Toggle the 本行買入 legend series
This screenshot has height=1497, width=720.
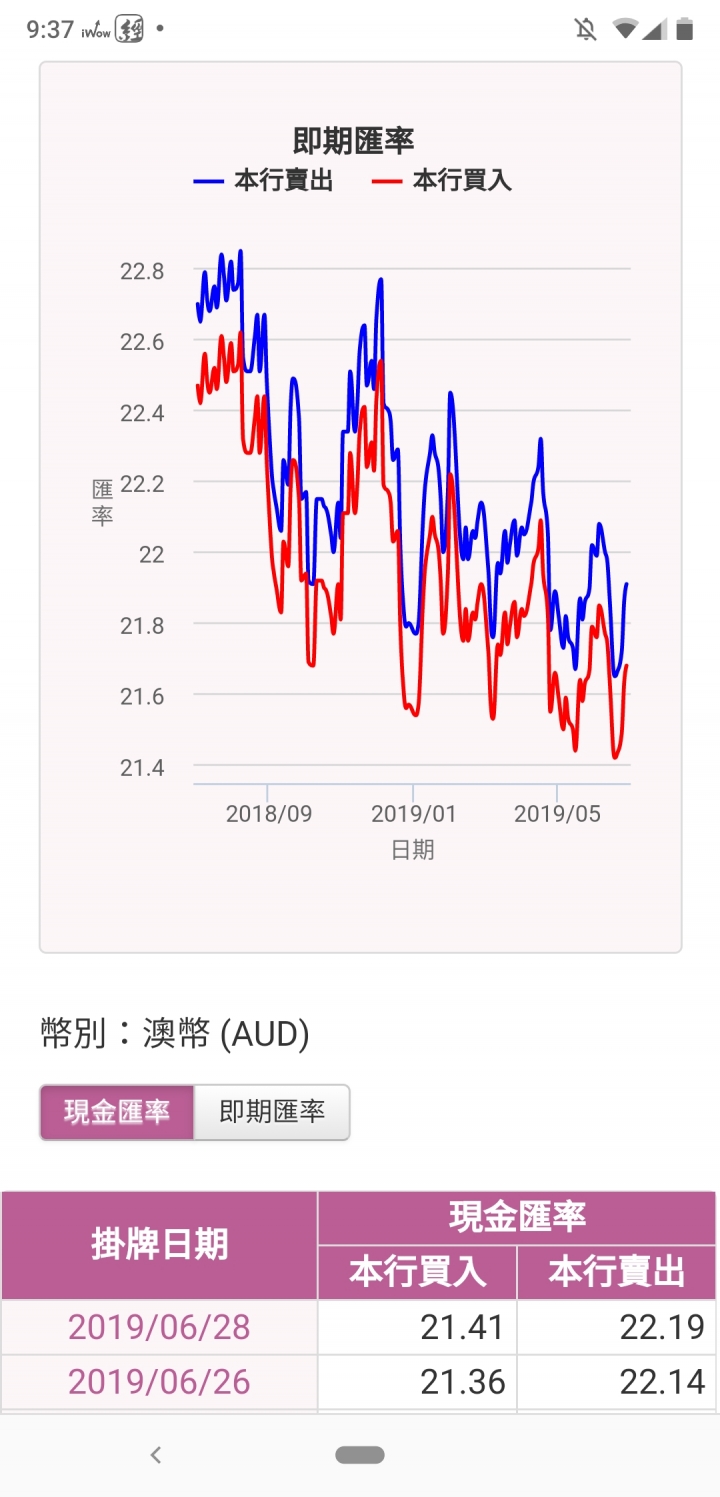[x=442, y=180]
